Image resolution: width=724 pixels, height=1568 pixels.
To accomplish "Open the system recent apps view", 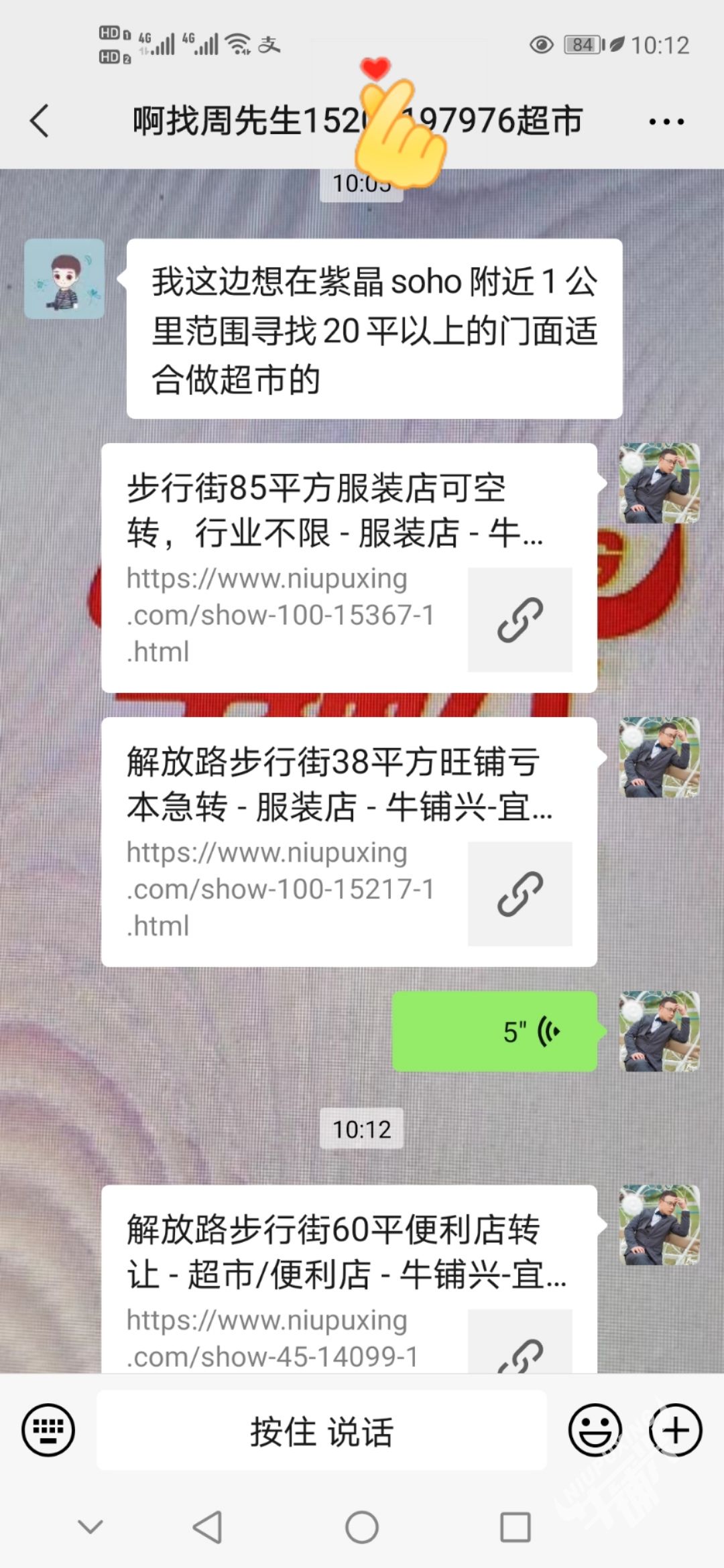I will click(x=516, y=1528).
